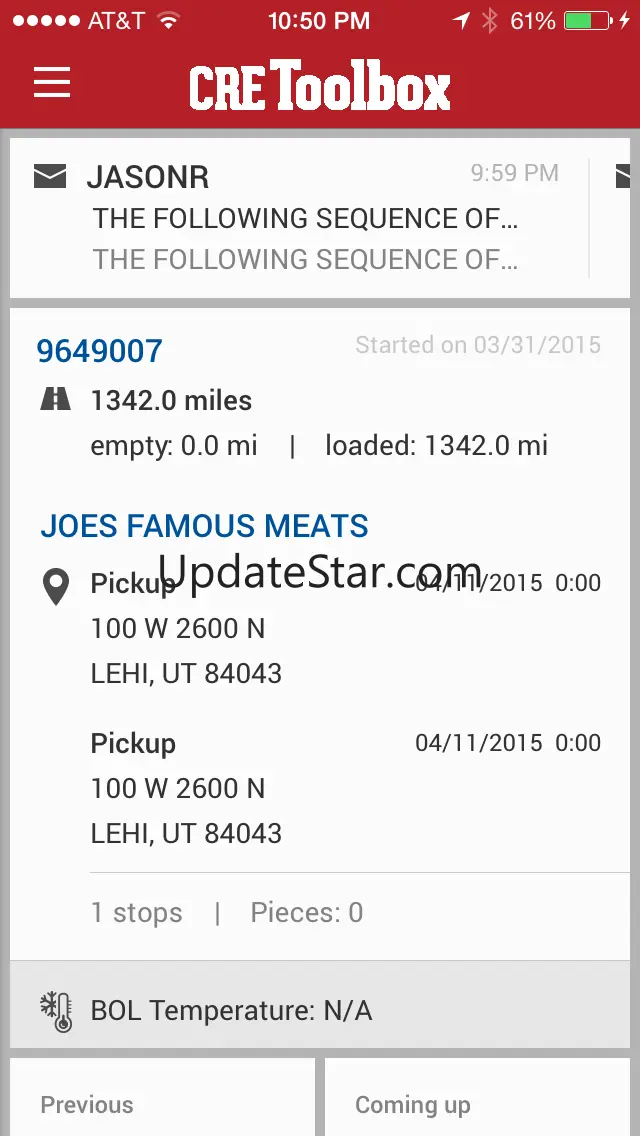This screenshot has height=1136, width=640.
Task: Open the Previous loads card
Action: point(162,1100)
